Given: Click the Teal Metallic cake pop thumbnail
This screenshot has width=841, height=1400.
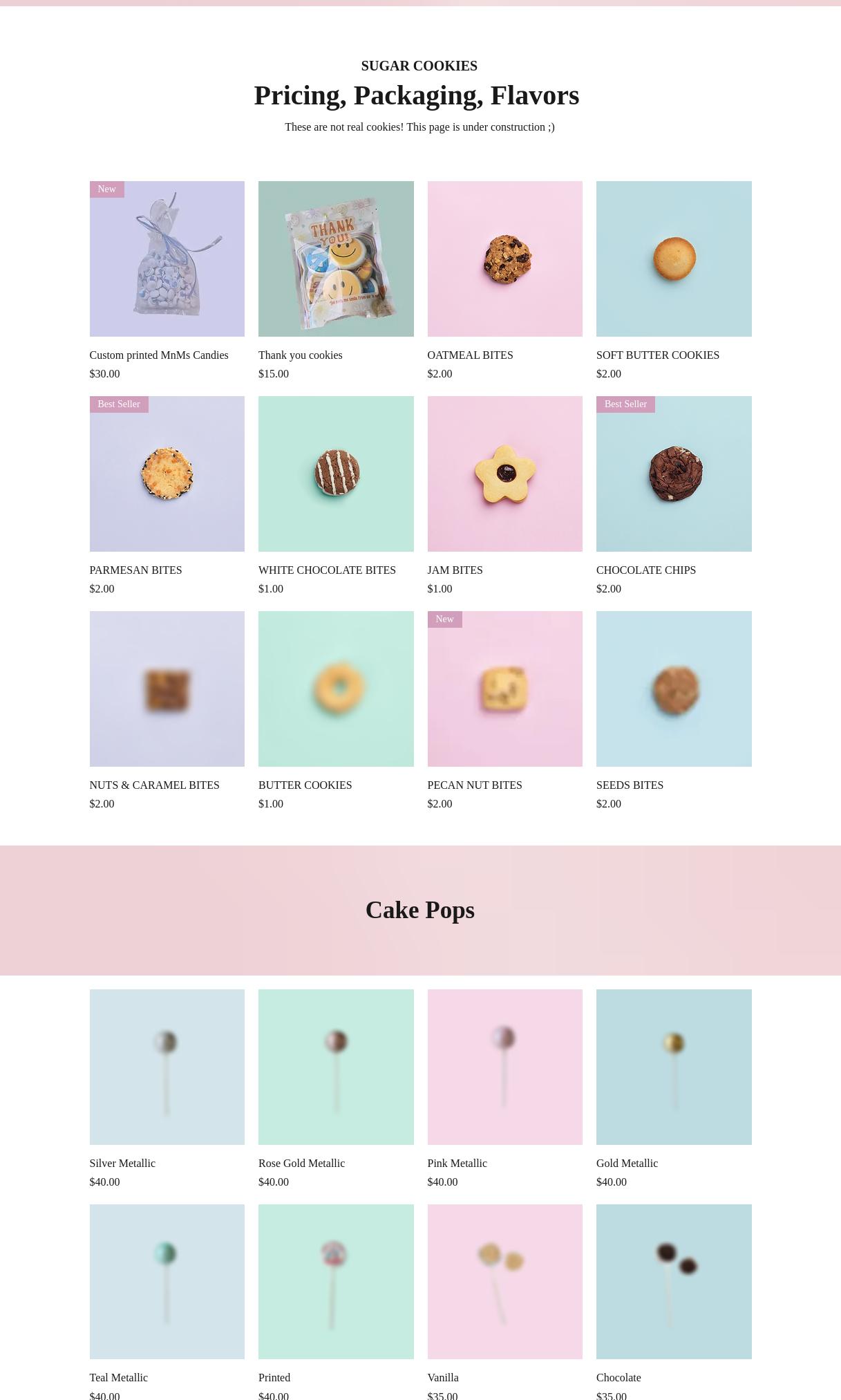Looking at the screenshot, I should pyautogui.click(x=167, y=1281).
